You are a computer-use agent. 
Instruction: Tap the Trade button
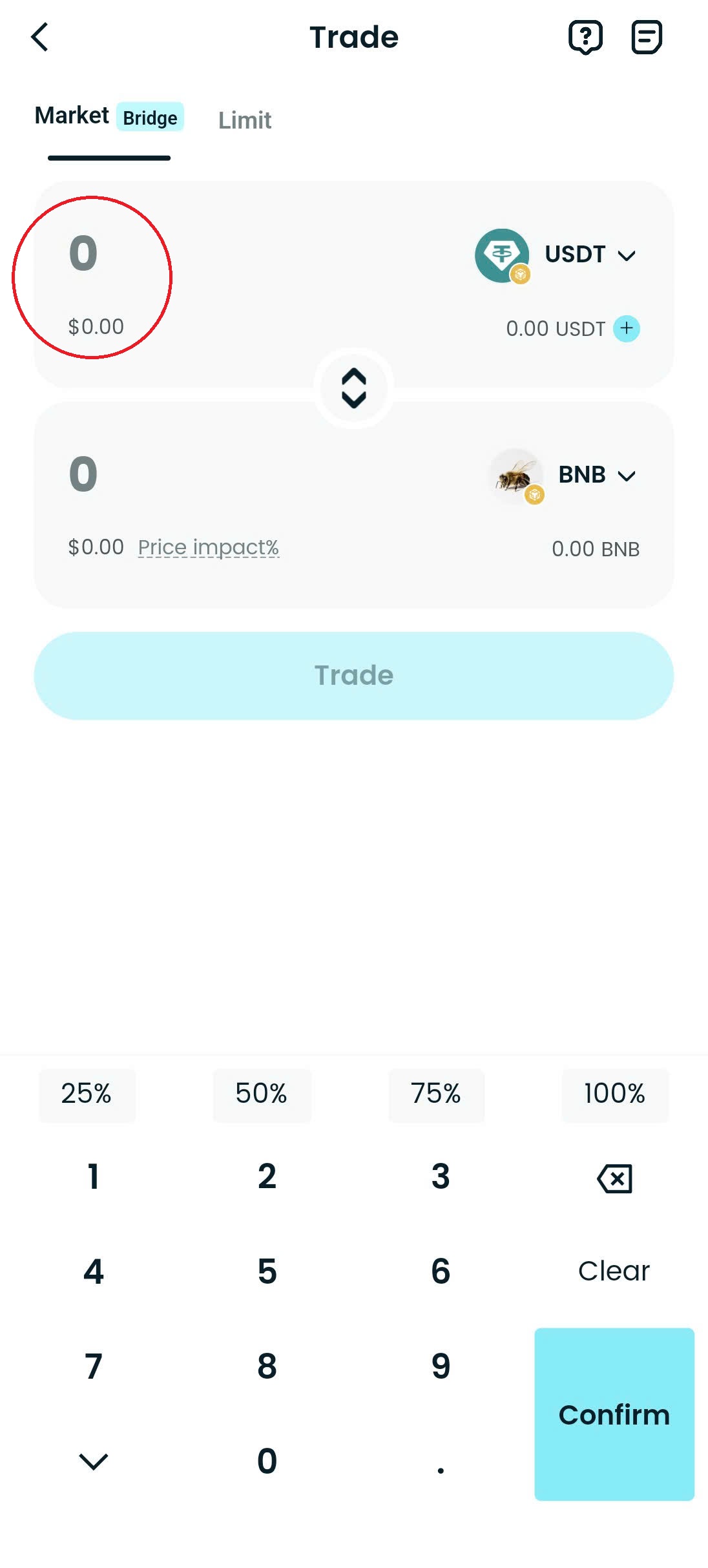[353, 675]
